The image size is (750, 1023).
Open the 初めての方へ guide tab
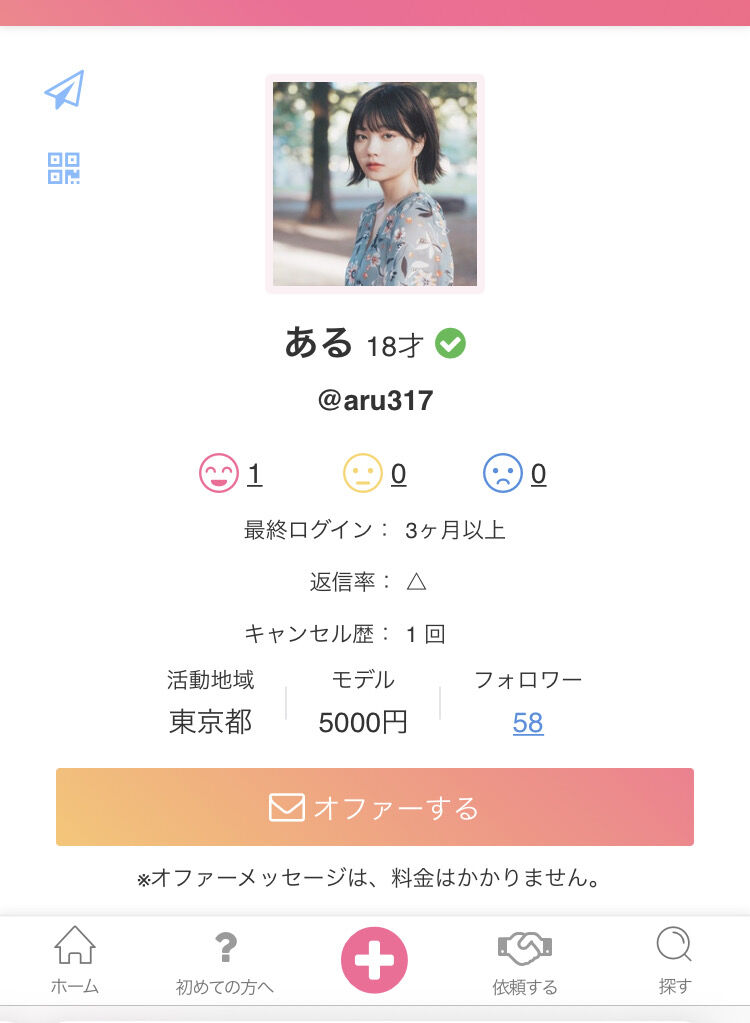point(225,960)
